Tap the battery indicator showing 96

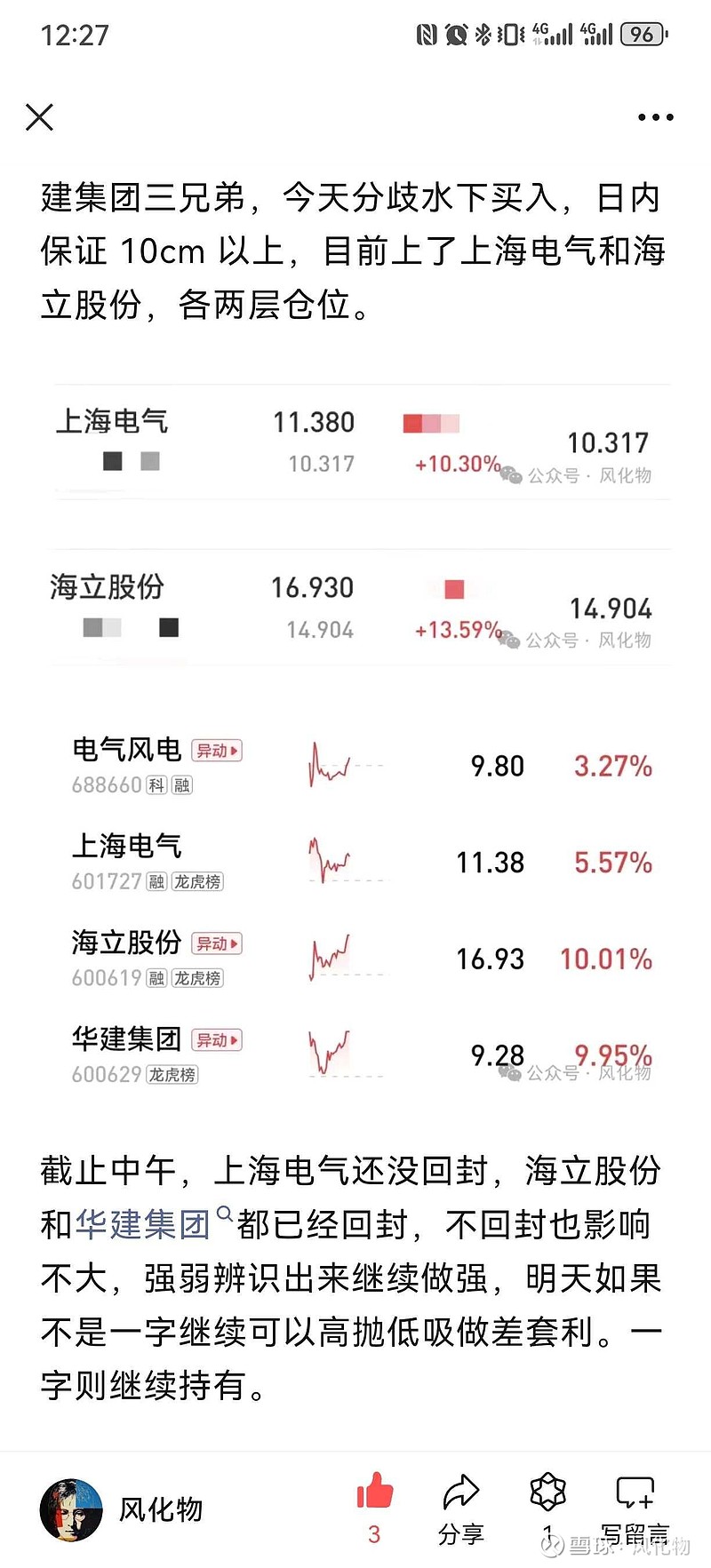point(642,34)
